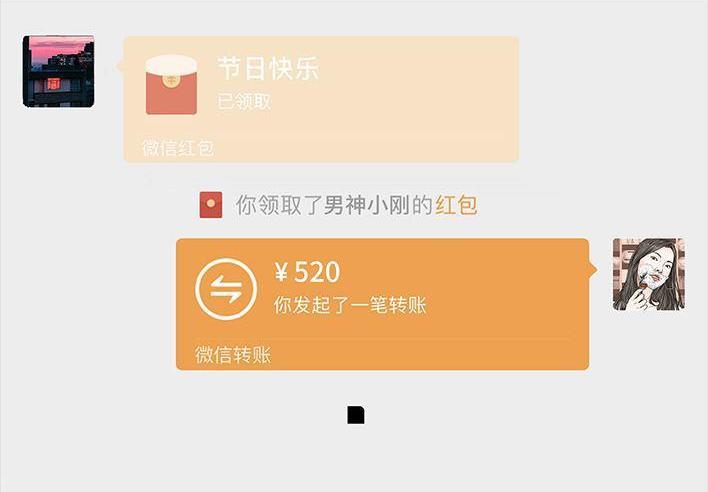Open the sender's sunset photo avatar
The width and height of the screenshot is (708, 492).
pos(58,71)
